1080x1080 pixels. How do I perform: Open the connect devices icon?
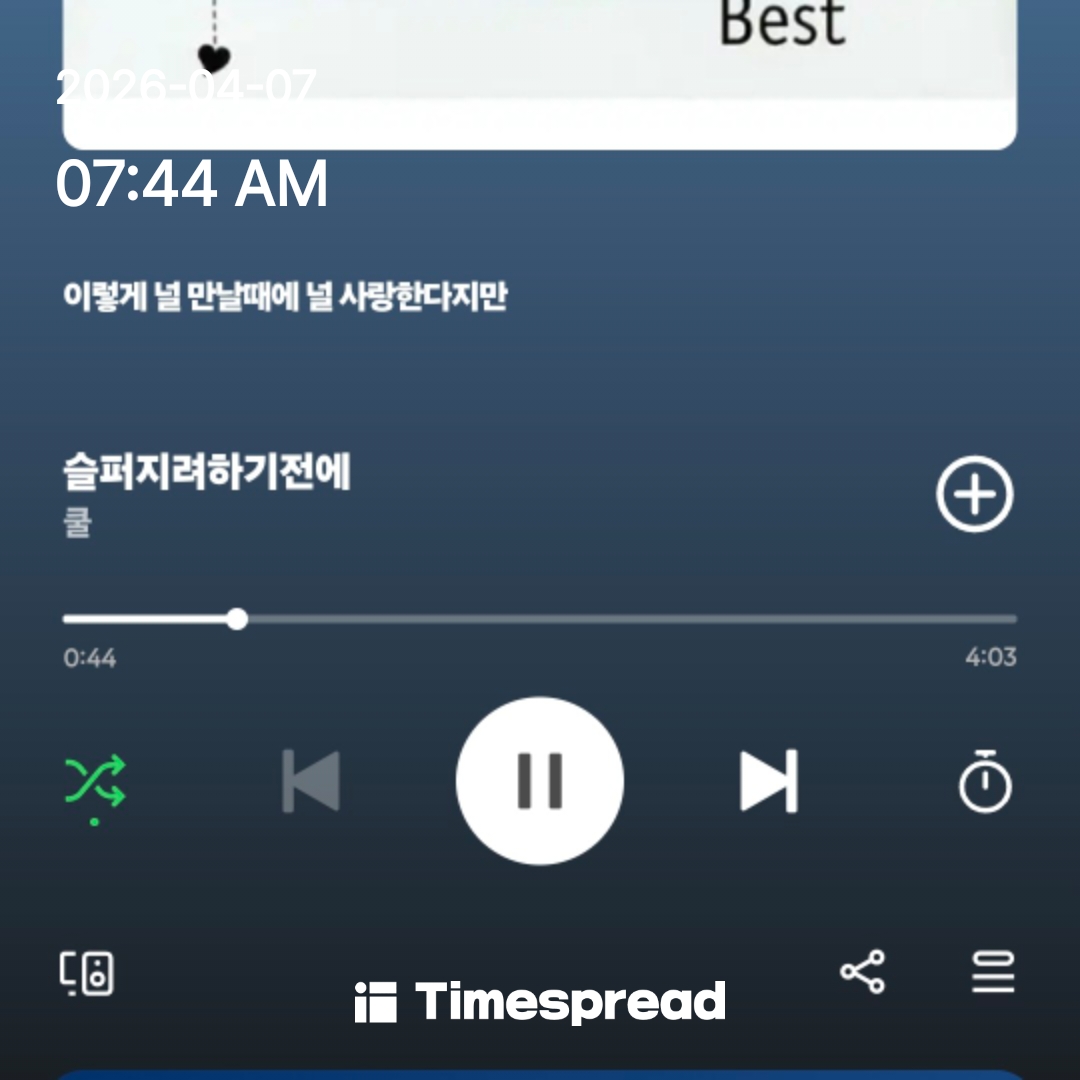tap(86, 972)
